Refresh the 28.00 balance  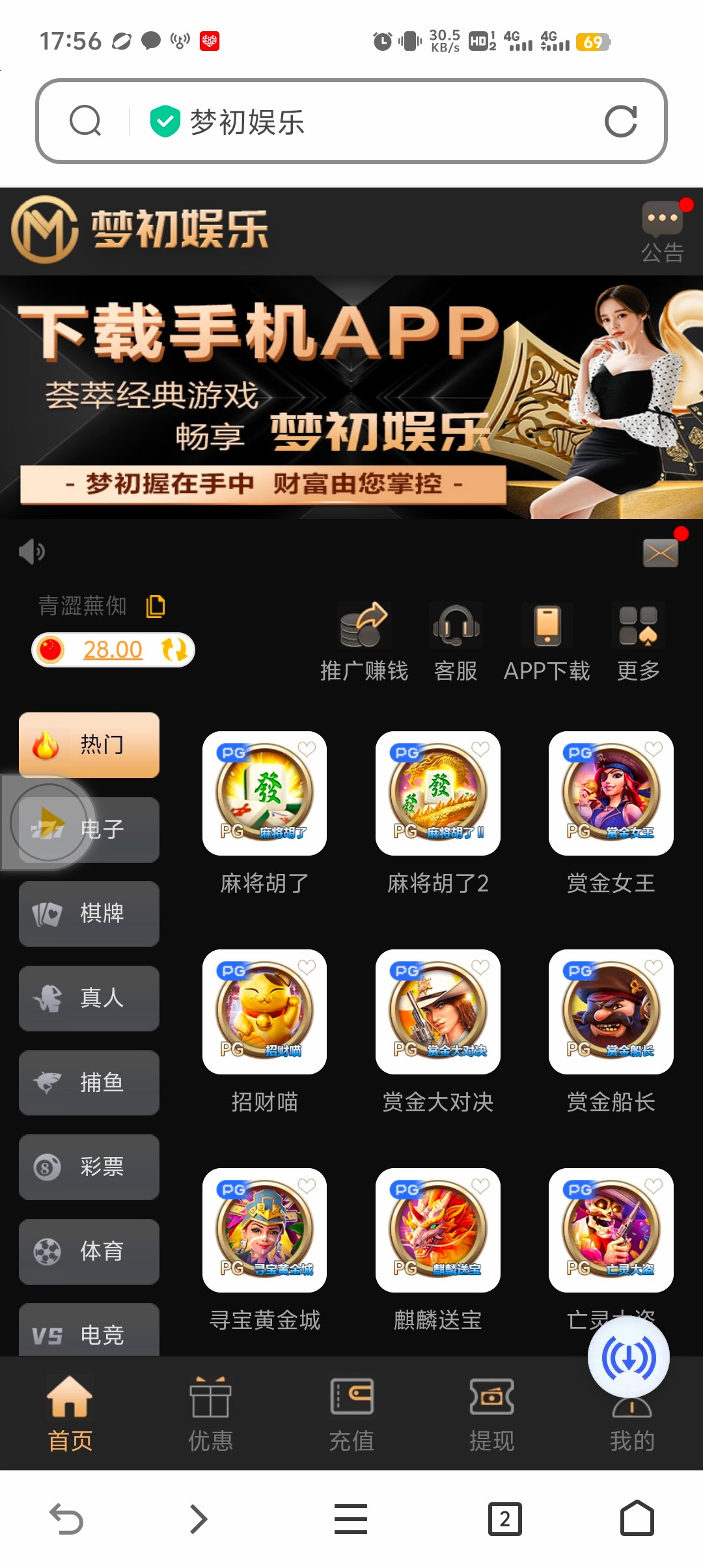[174, 650]
